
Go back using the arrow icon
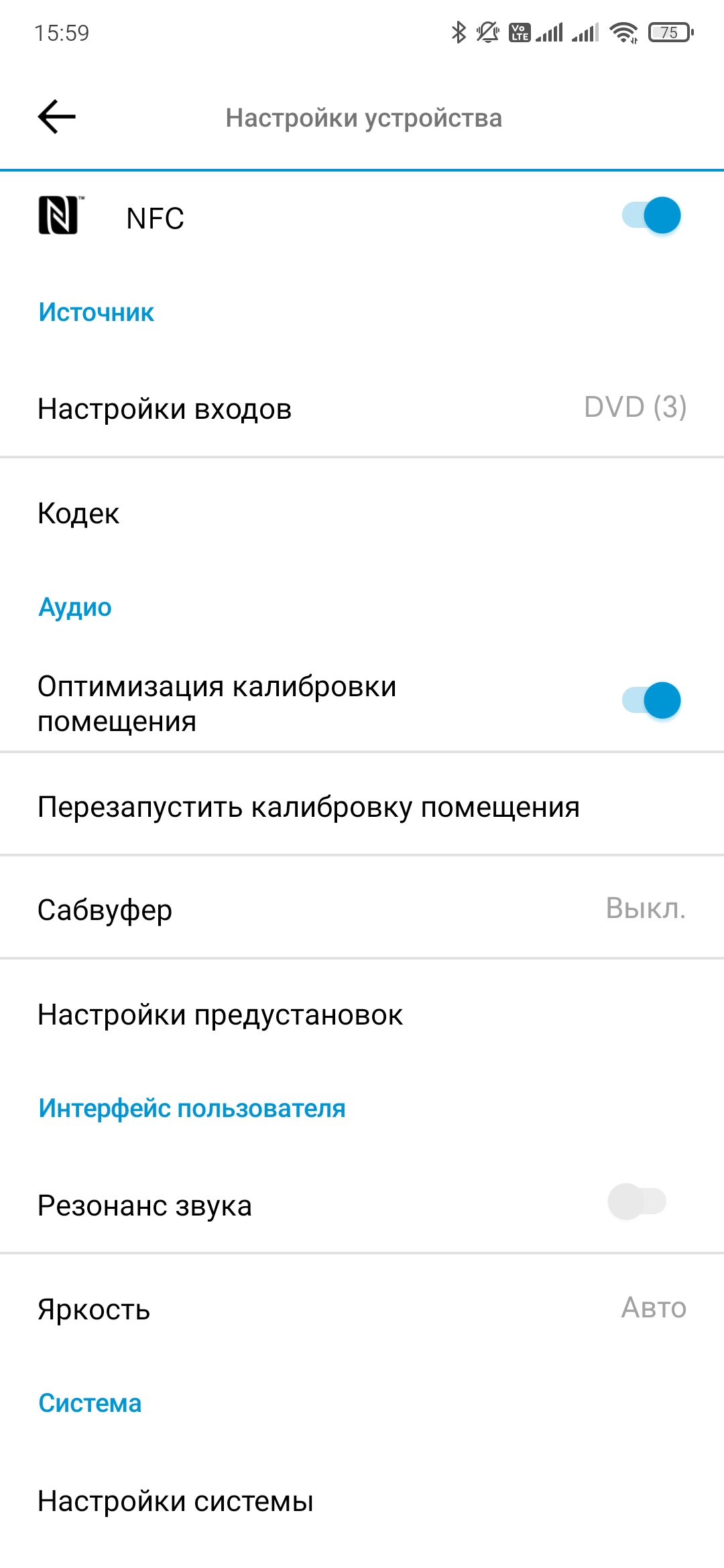(57, 117)
